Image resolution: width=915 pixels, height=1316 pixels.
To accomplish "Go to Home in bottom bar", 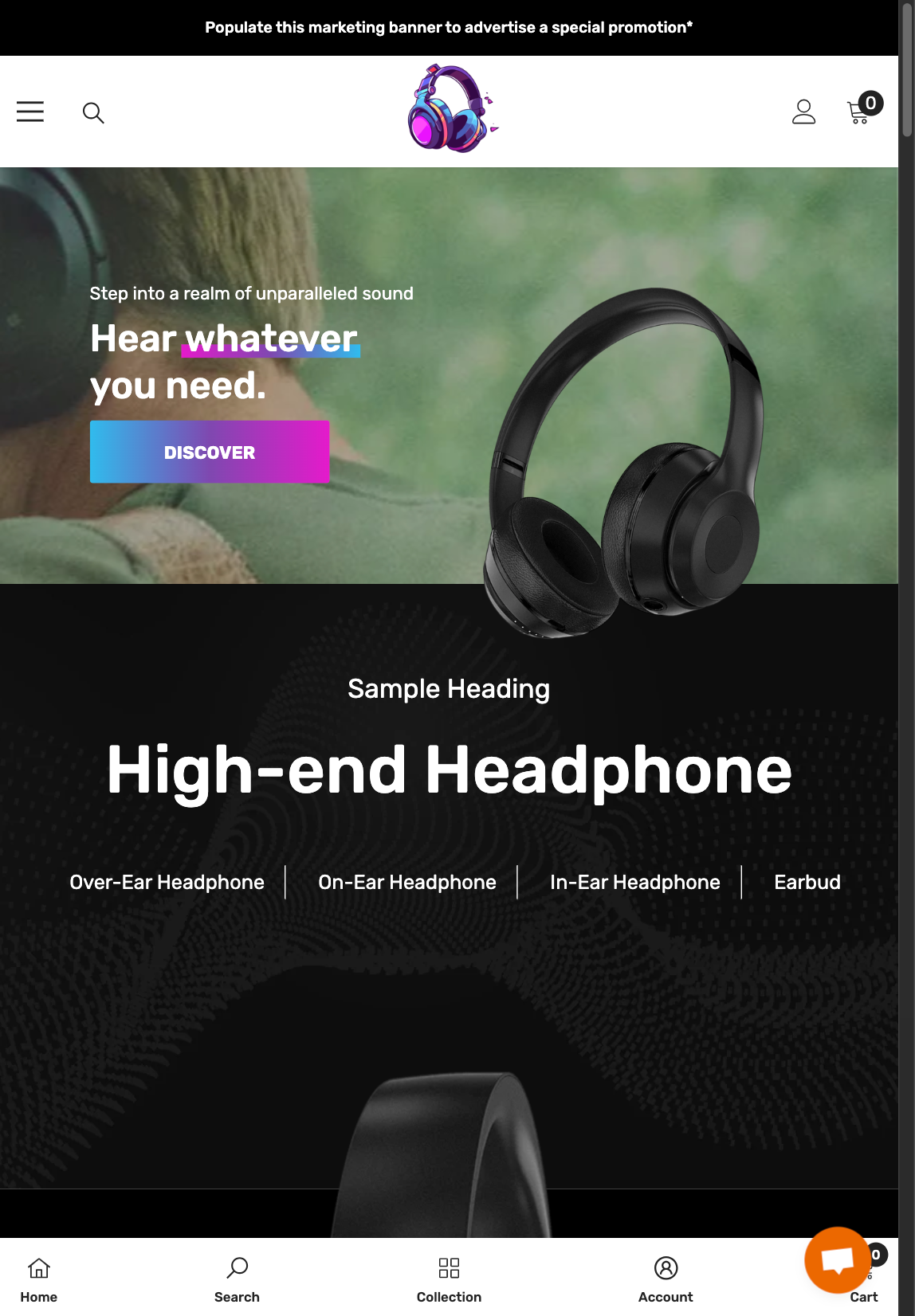I will point(39,1277).
